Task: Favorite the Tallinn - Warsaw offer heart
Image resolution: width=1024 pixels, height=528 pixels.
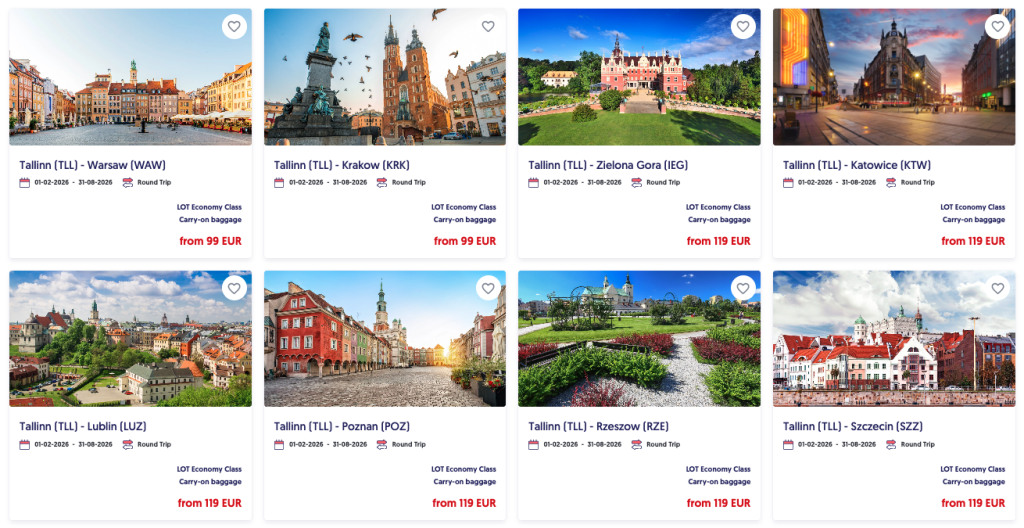Action: click(x=234, y=27)
